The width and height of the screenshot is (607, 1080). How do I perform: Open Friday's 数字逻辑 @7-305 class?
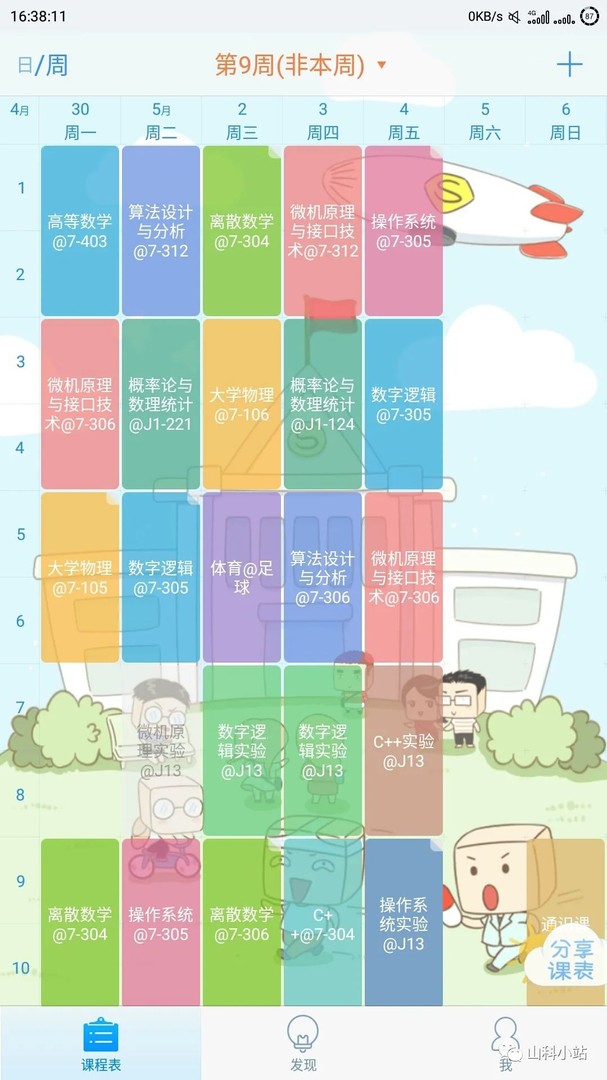[x=404, y=404]
